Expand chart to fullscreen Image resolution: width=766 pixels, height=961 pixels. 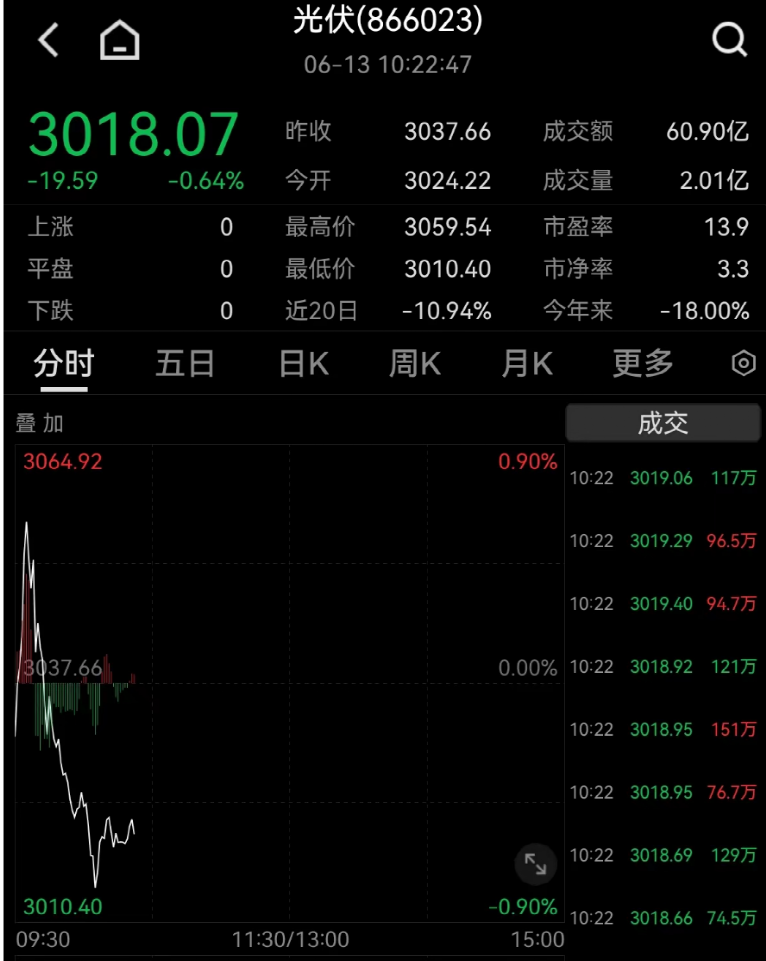pyautogui.click(x=536, y=864)
